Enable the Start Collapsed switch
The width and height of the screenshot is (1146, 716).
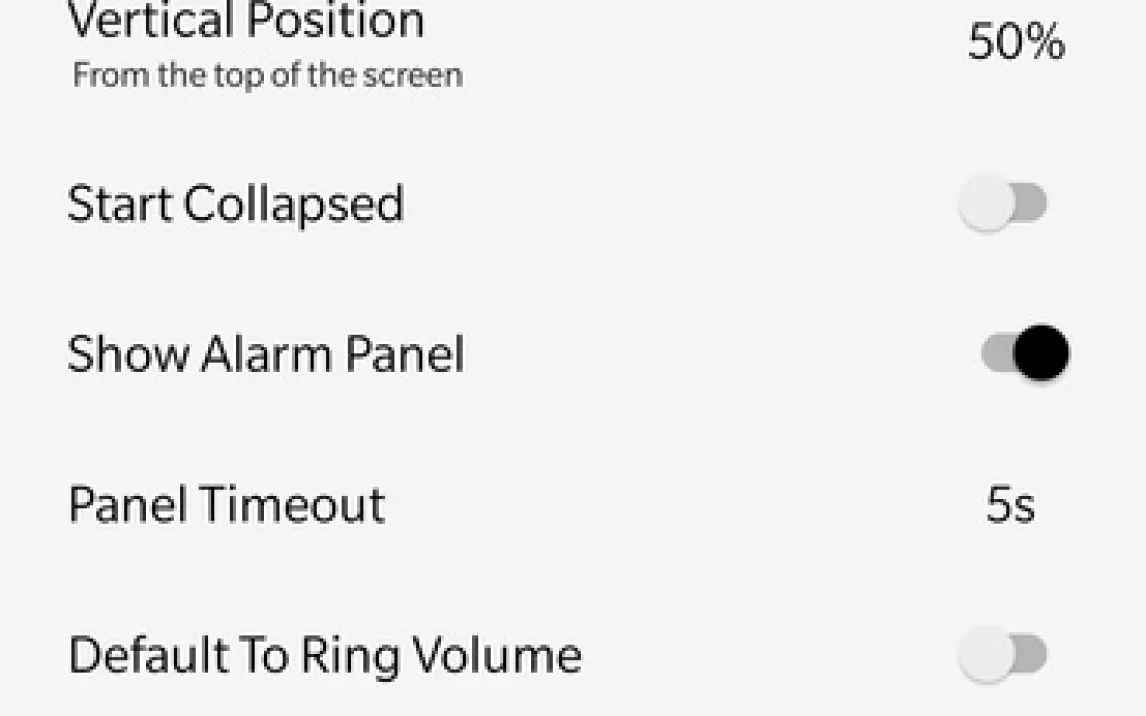point(1002,204)
